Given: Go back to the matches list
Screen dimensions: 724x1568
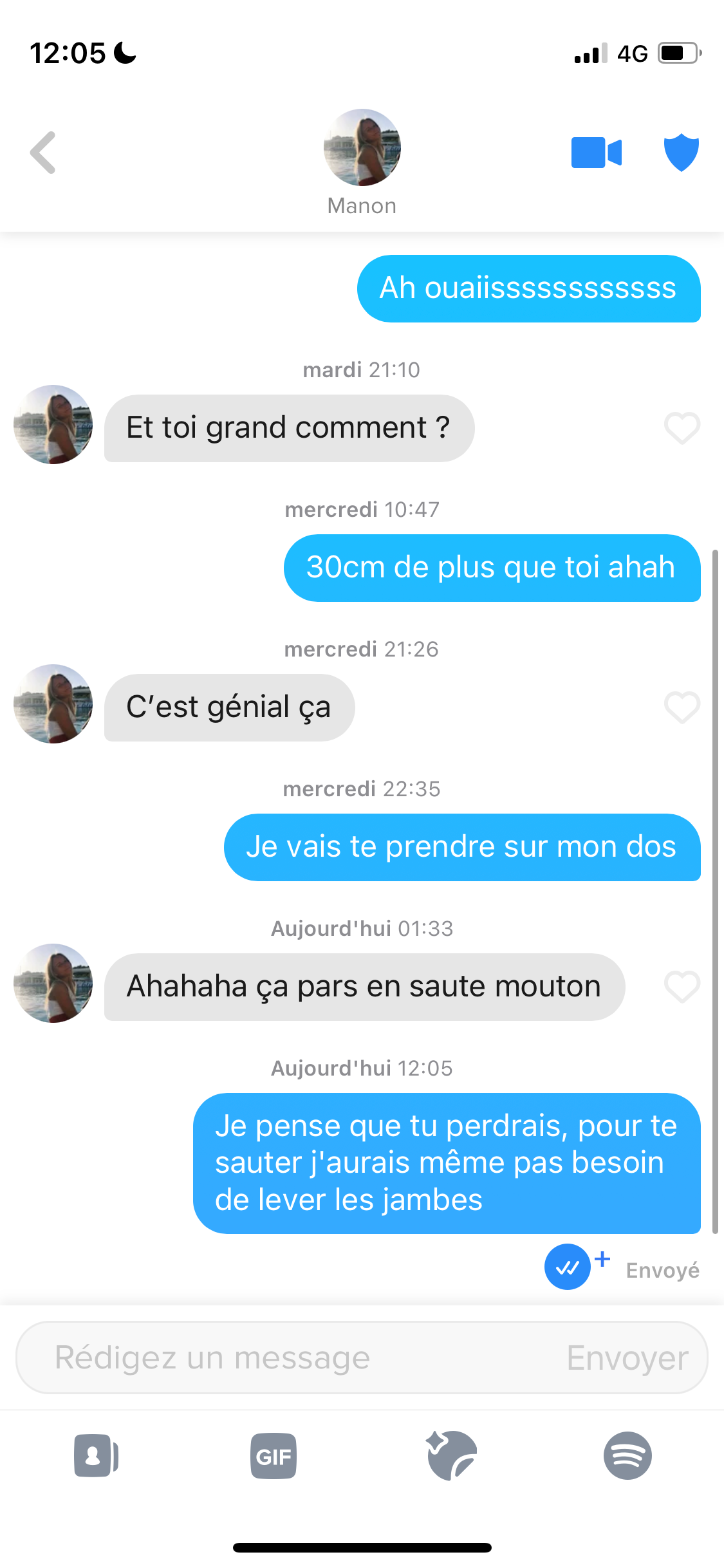Looking at the screenshot, I should tap(43, 153).
